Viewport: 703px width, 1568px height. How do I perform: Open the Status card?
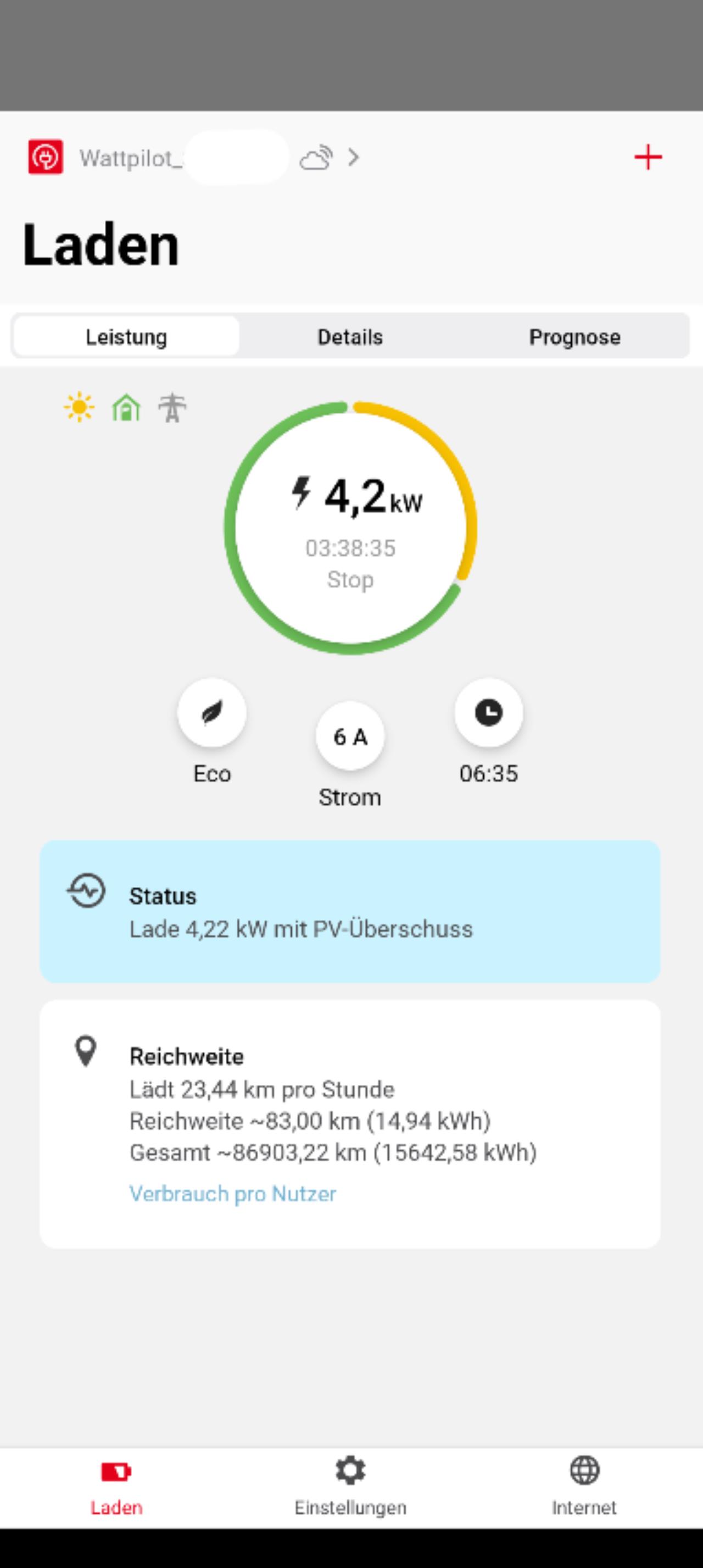350,911
